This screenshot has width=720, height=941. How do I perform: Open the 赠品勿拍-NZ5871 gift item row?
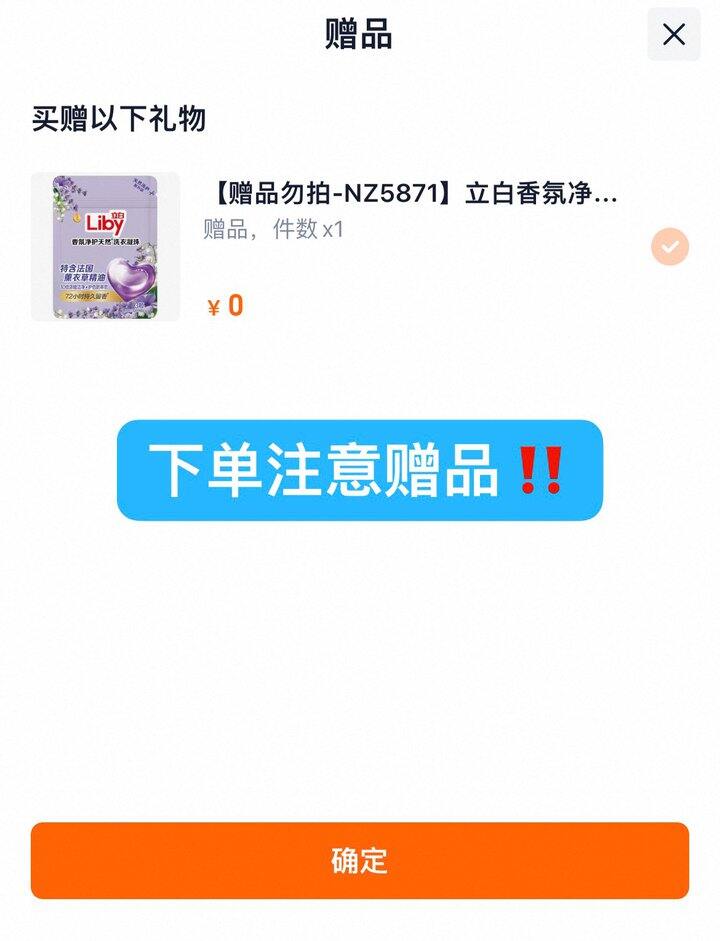point(360,247)
